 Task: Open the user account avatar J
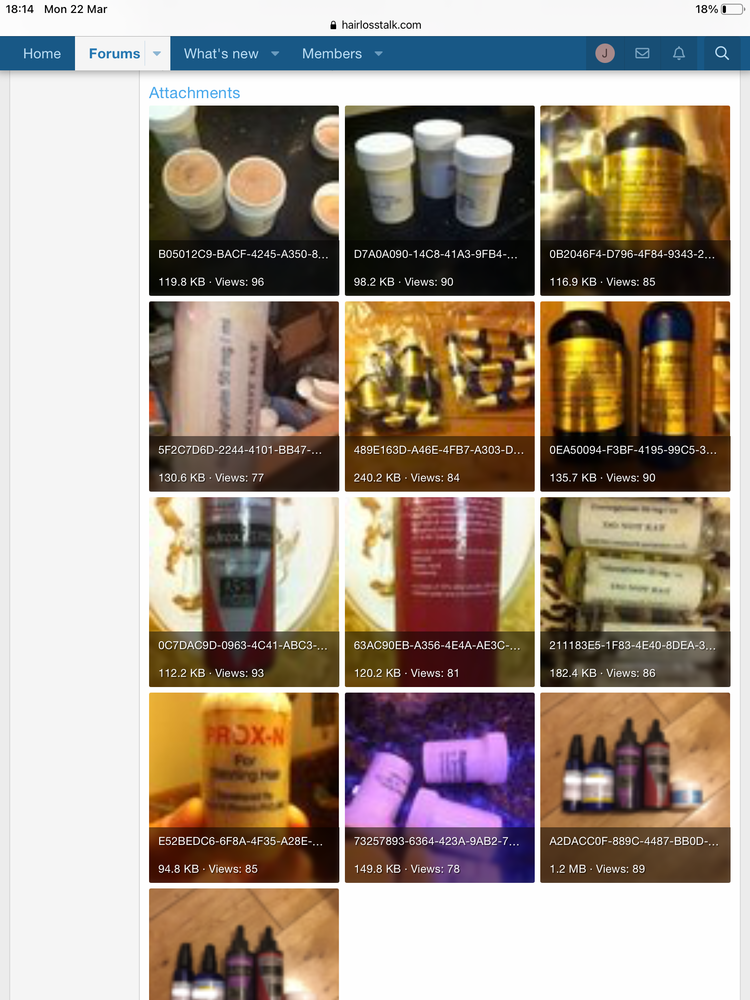pyautogui.click(x=605, y=54)
